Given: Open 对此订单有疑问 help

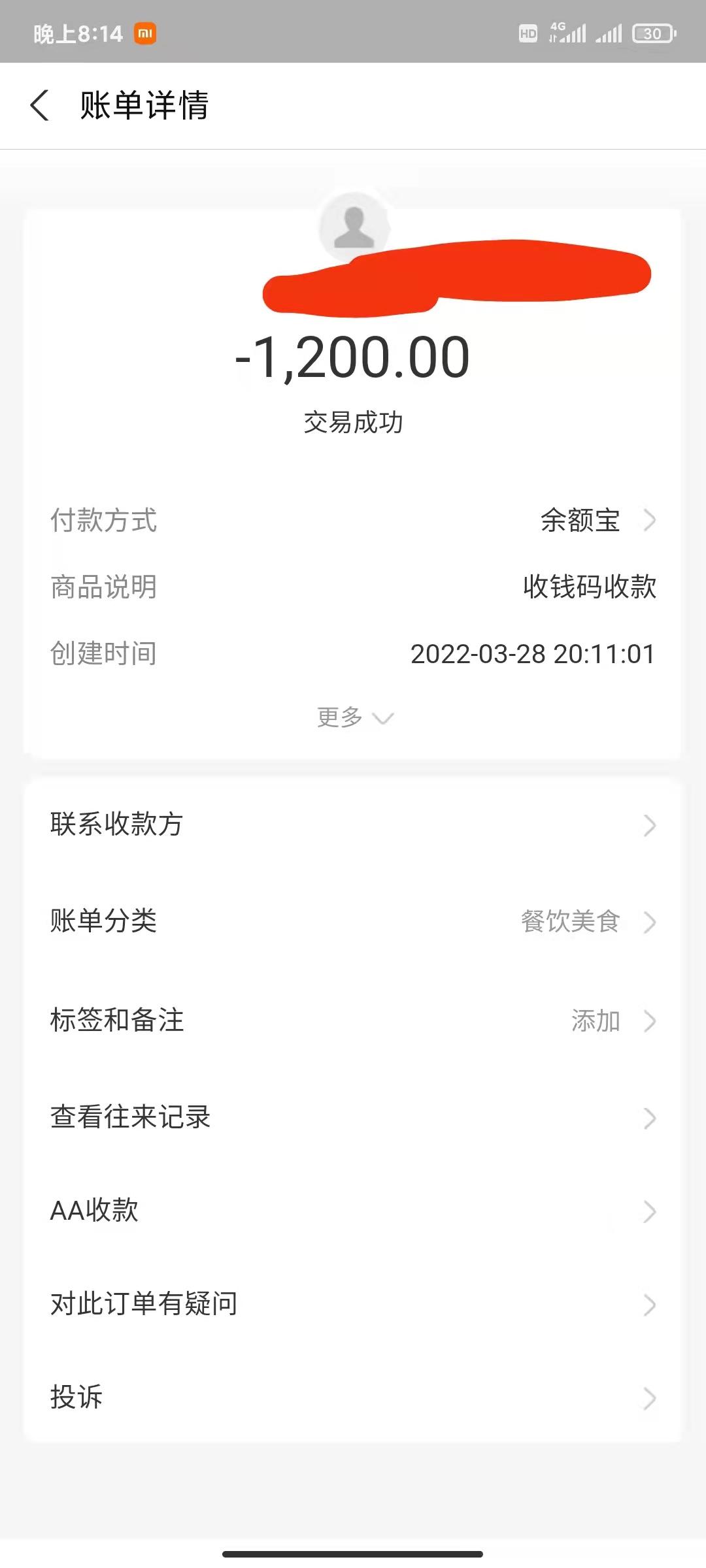Looking at the screenshot, I should tap(353, 1304).
